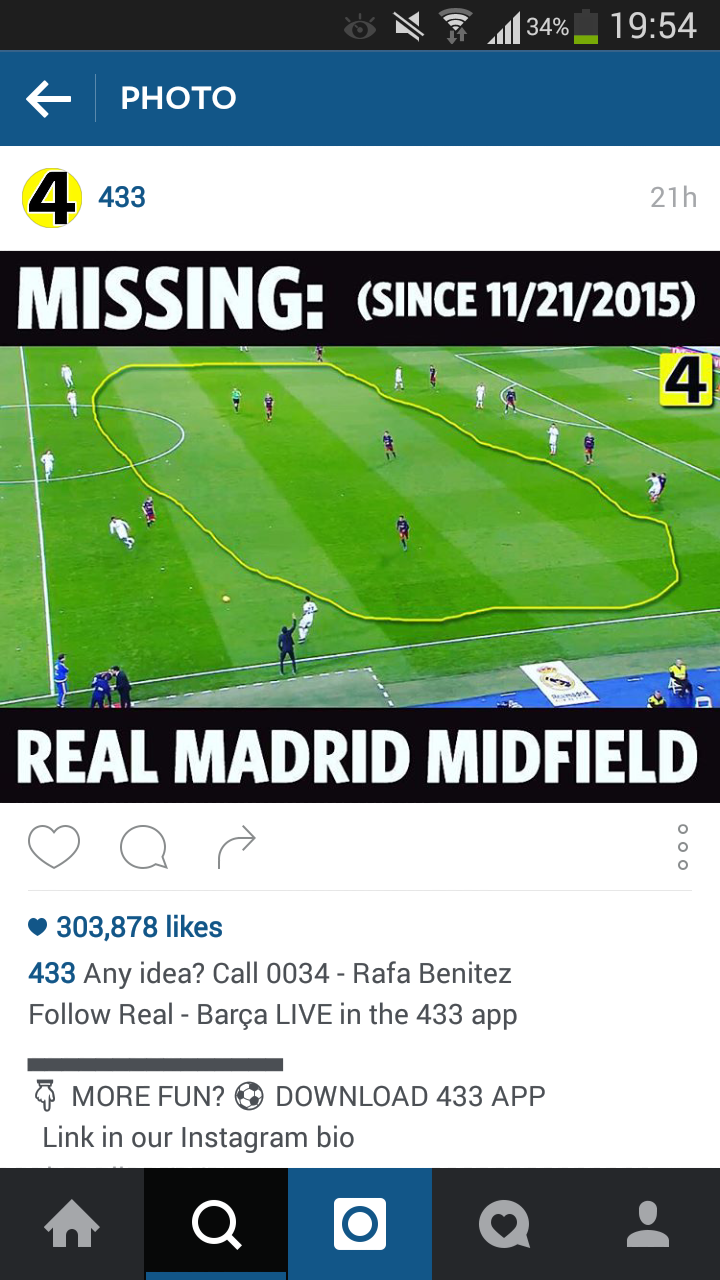Viewport: 720px width, 1280px height.
Task: Open the Real Madrid midfield photo
Action: click(360, 527)
